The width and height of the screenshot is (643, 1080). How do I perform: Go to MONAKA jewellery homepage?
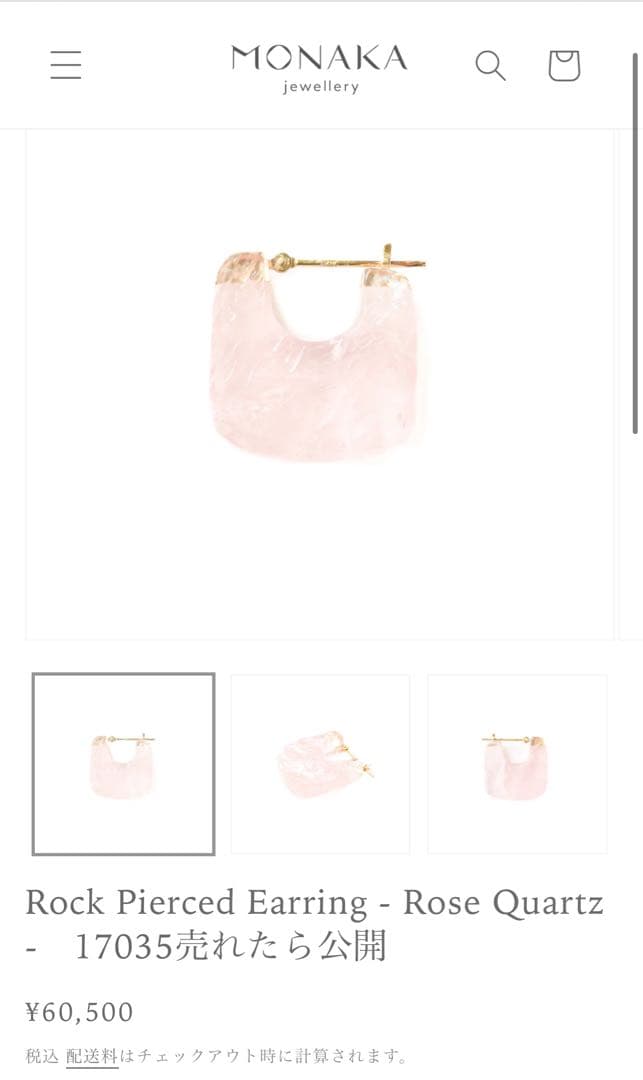click(320, 66)
